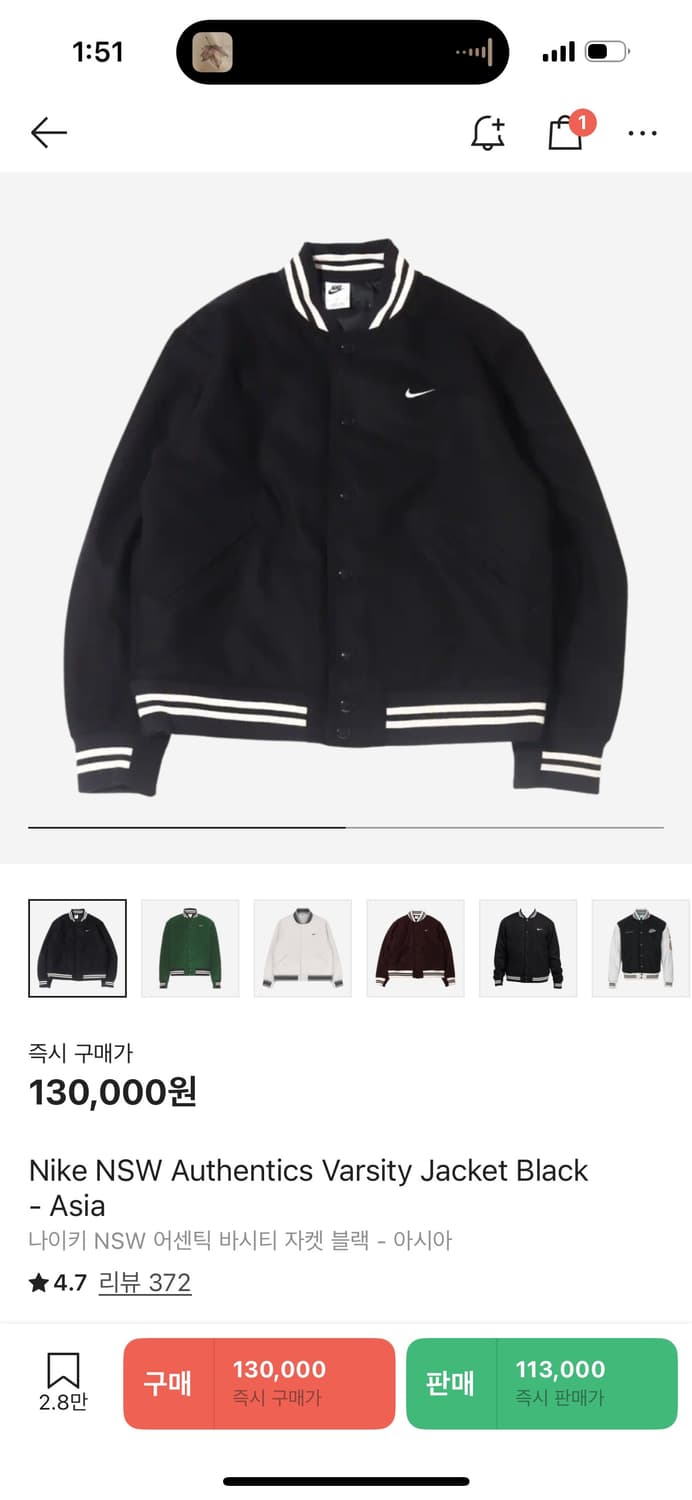692x1500 pixels.
Task: Select the burgundy jacket thumbnail
Action: tap(416, 948)
